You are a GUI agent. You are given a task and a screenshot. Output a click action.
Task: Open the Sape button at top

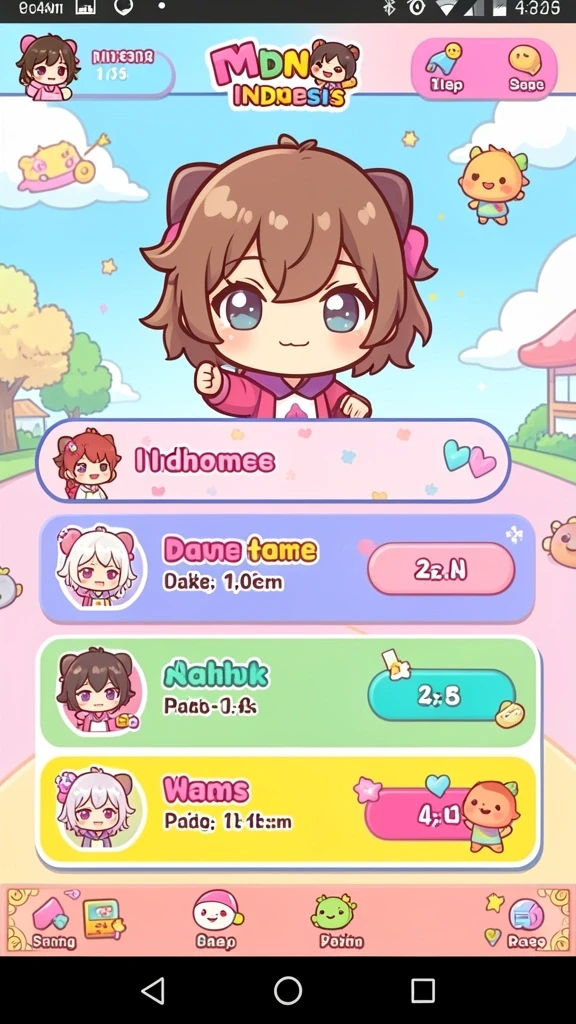click(x=526, y=68)
